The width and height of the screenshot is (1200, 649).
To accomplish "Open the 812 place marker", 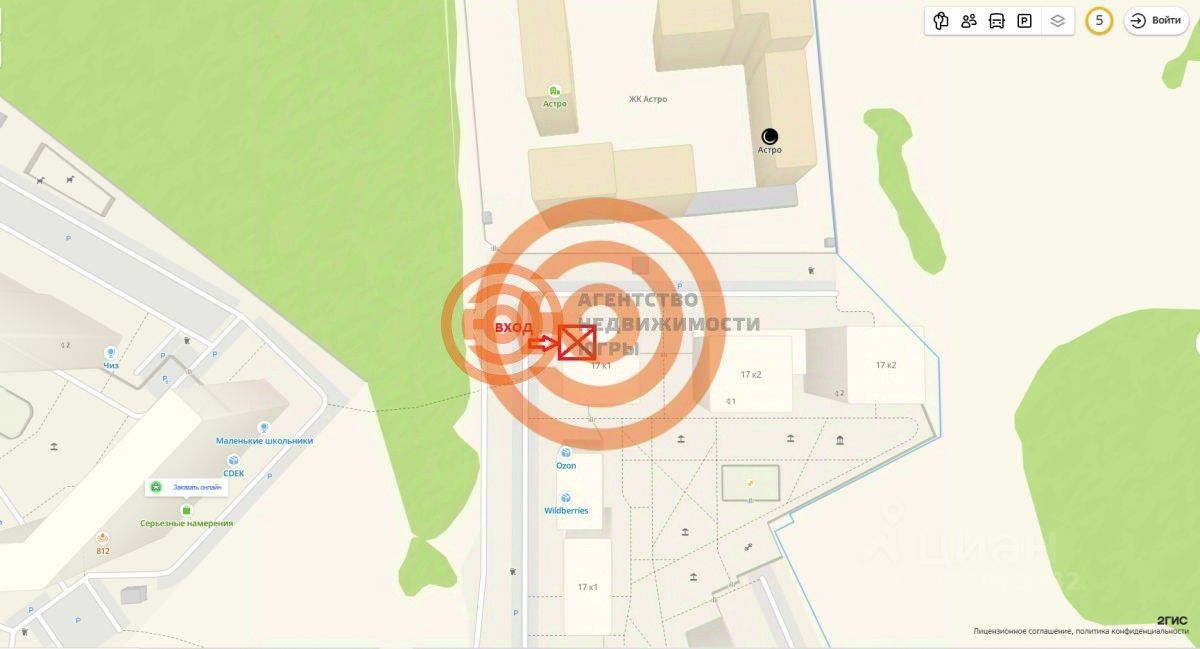I will [103, 539].
